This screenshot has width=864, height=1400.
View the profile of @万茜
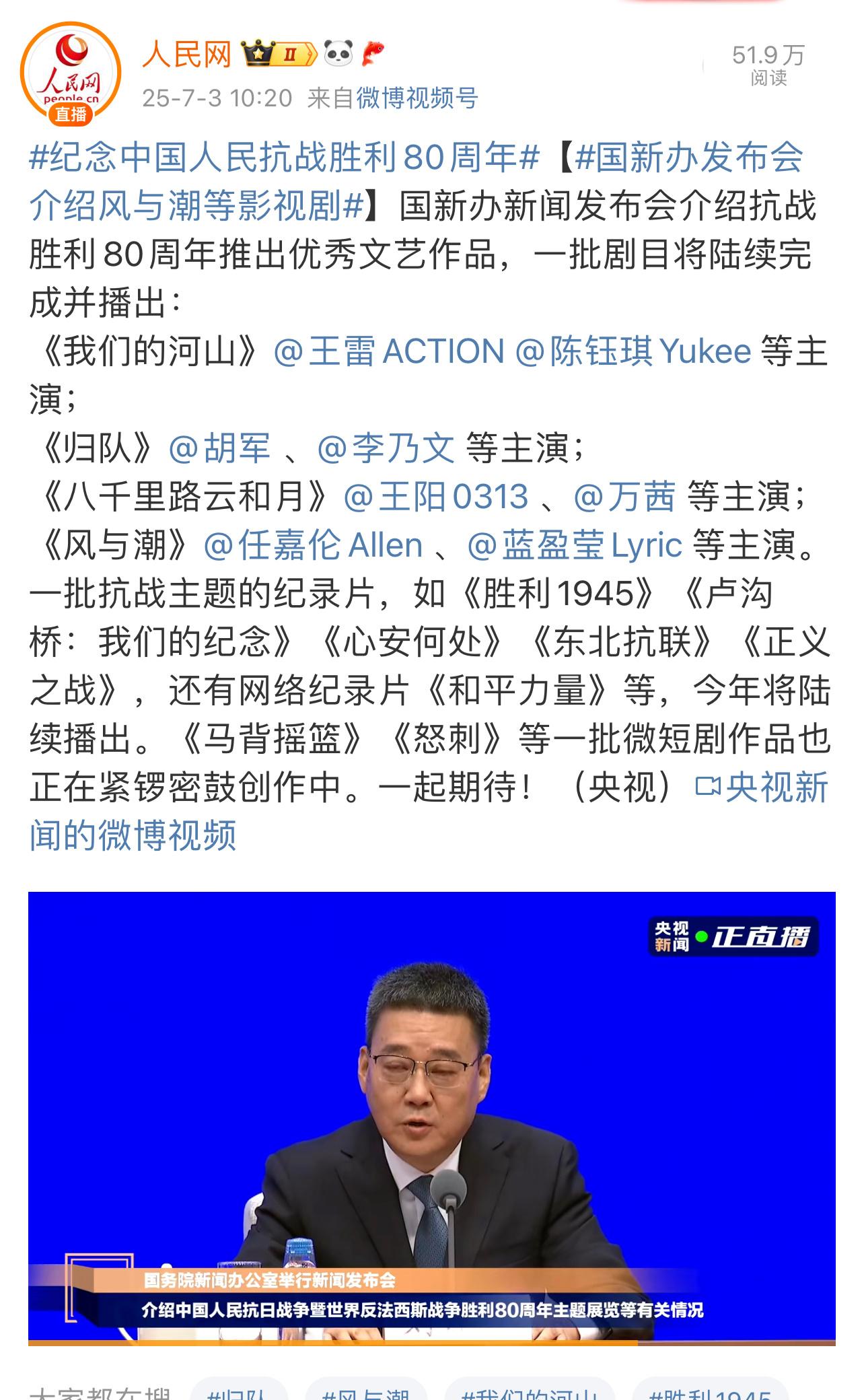(624, 497)
